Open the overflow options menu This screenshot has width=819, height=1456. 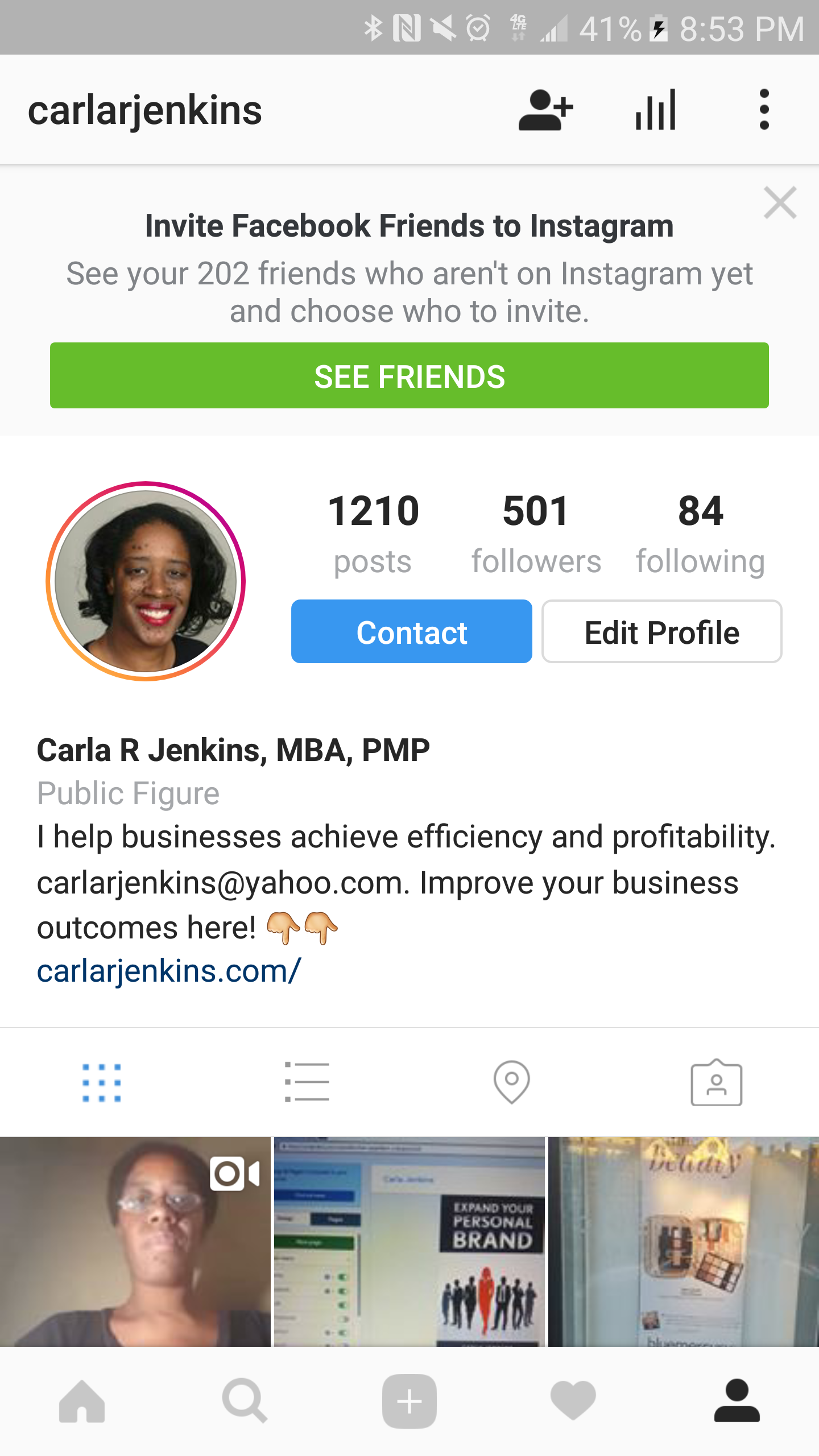point(764,110)
